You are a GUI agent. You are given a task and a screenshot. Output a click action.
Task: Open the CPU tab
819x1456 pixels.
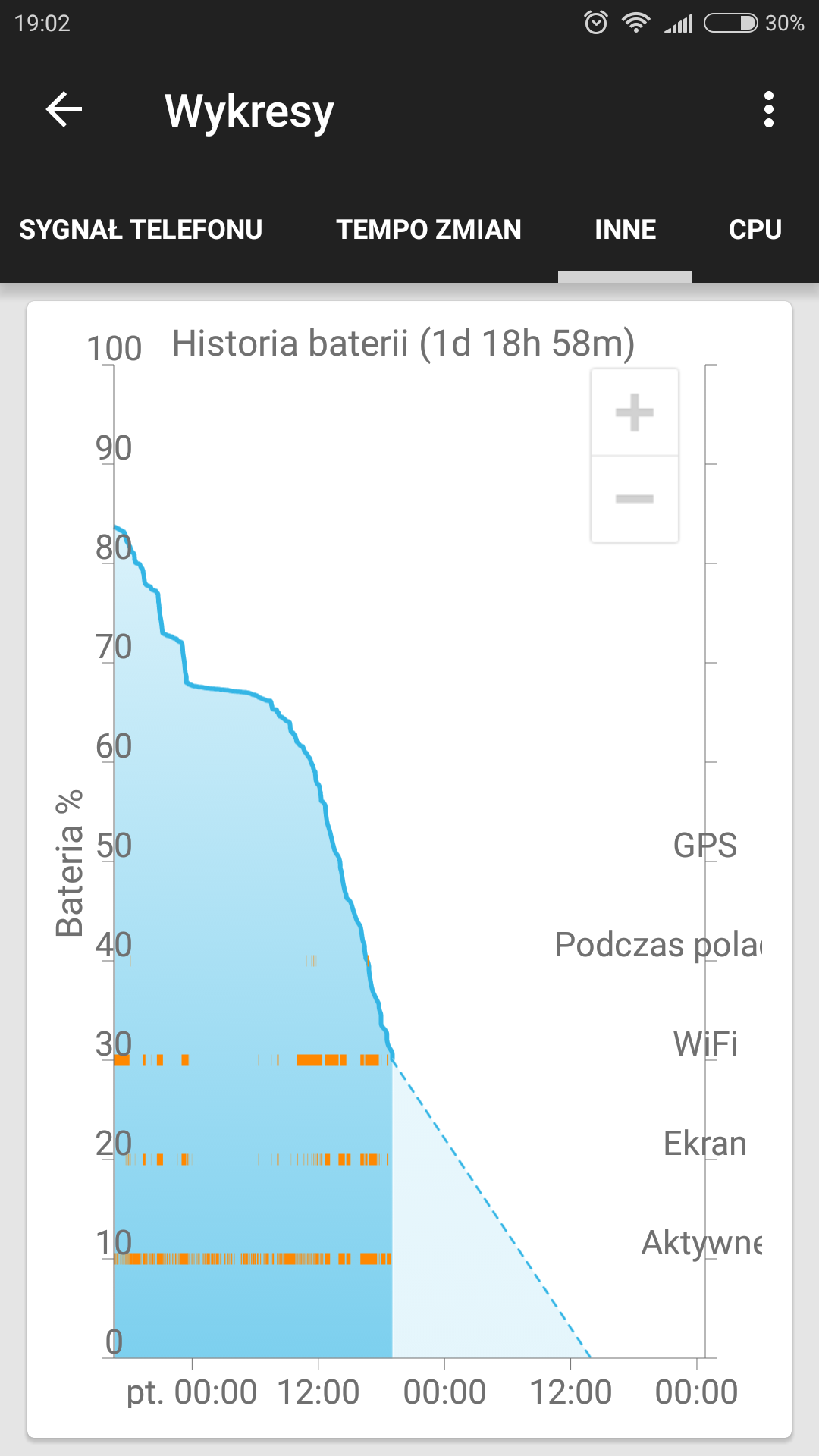(755, 230)
